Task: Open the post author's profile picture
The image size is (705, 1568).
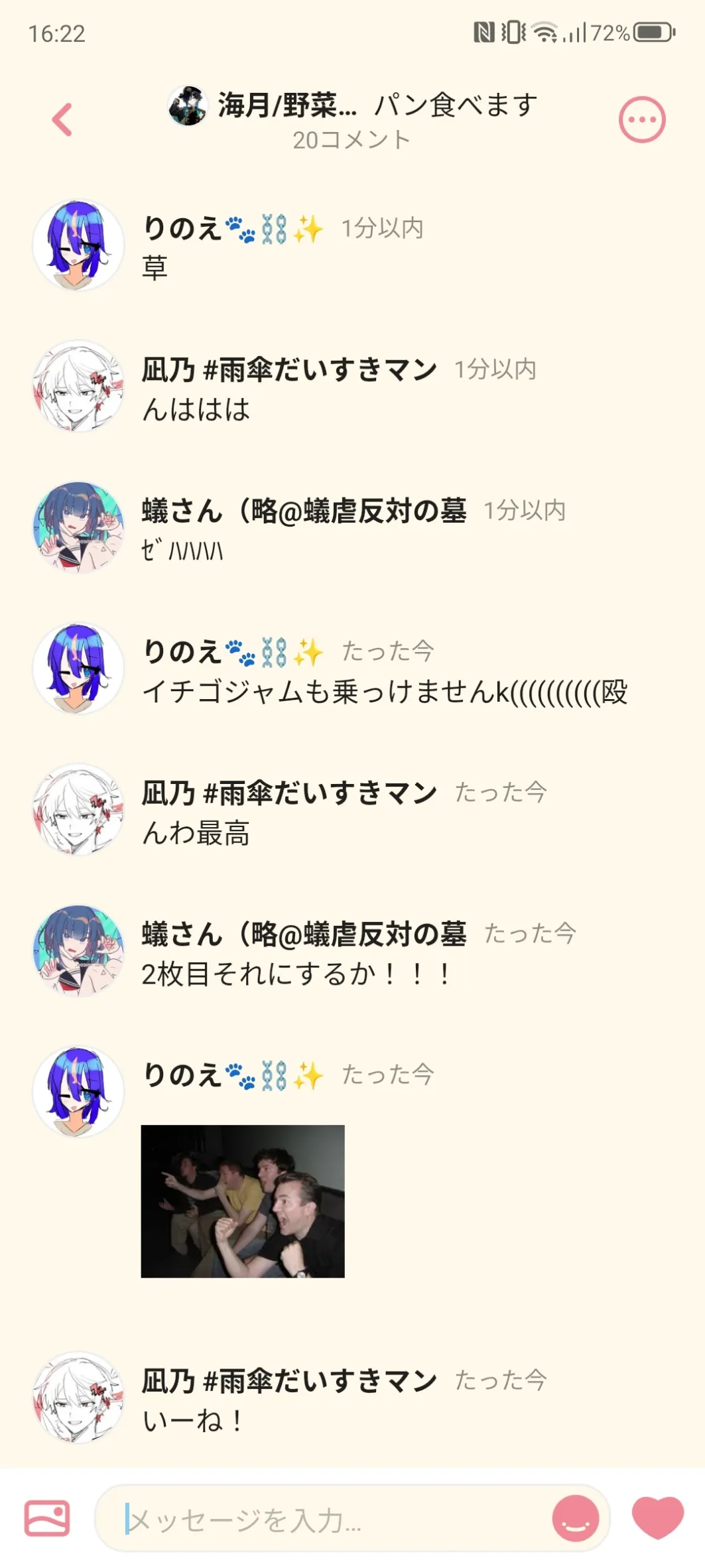Action: (x=188, y=105)
